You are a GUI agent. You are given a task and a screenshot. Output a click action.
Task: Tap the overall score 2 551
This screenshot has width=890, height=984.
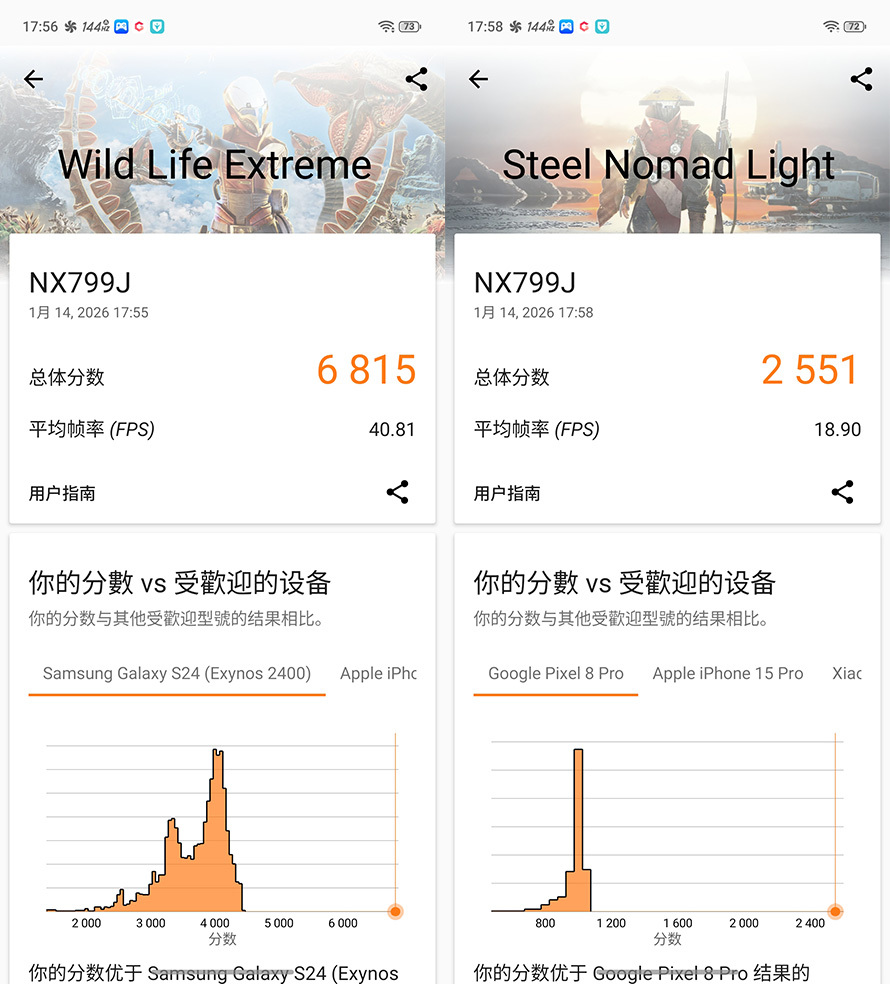point(810,370)
